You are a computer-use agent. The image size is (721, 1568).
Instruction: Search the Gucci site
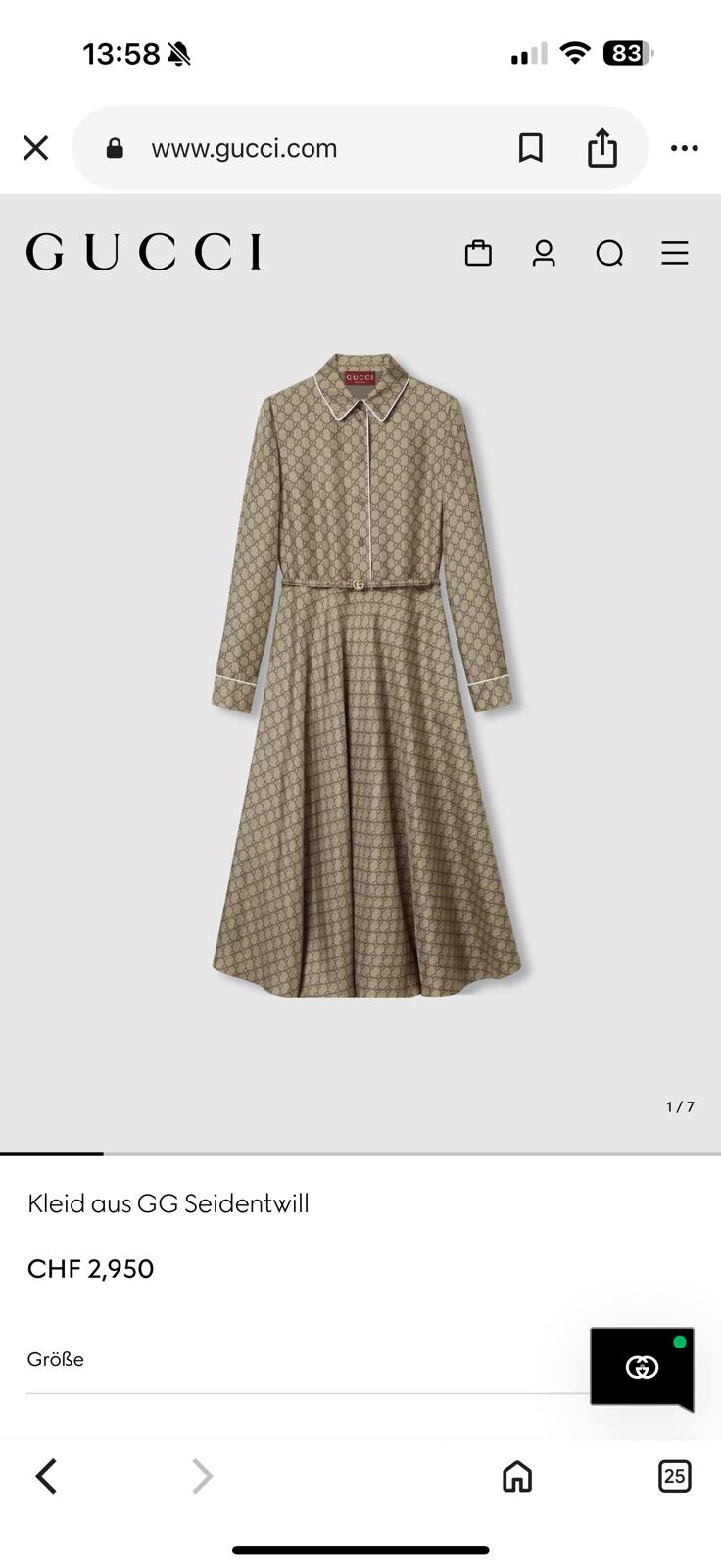point(609,253)
